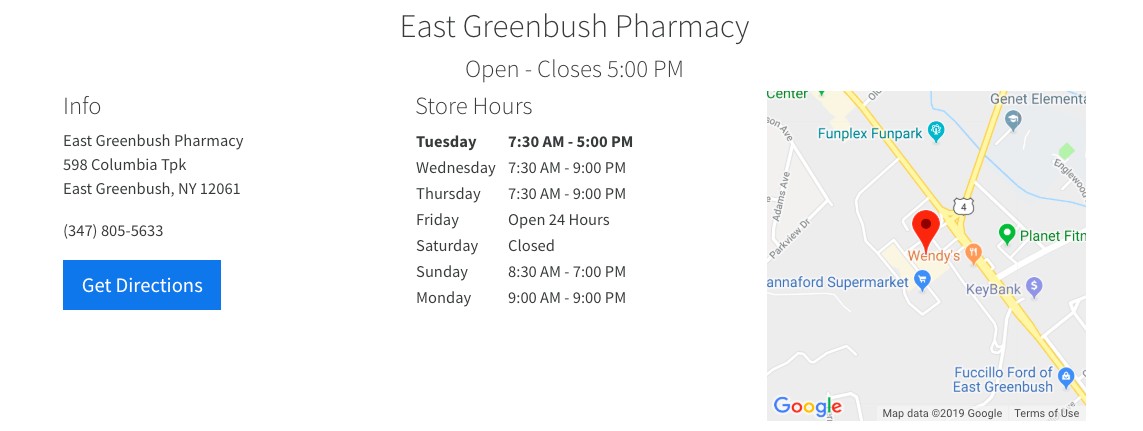Open the Terms of Use link on the map
Viewport: 1143px width, 431px height.
click(1046, 413)
